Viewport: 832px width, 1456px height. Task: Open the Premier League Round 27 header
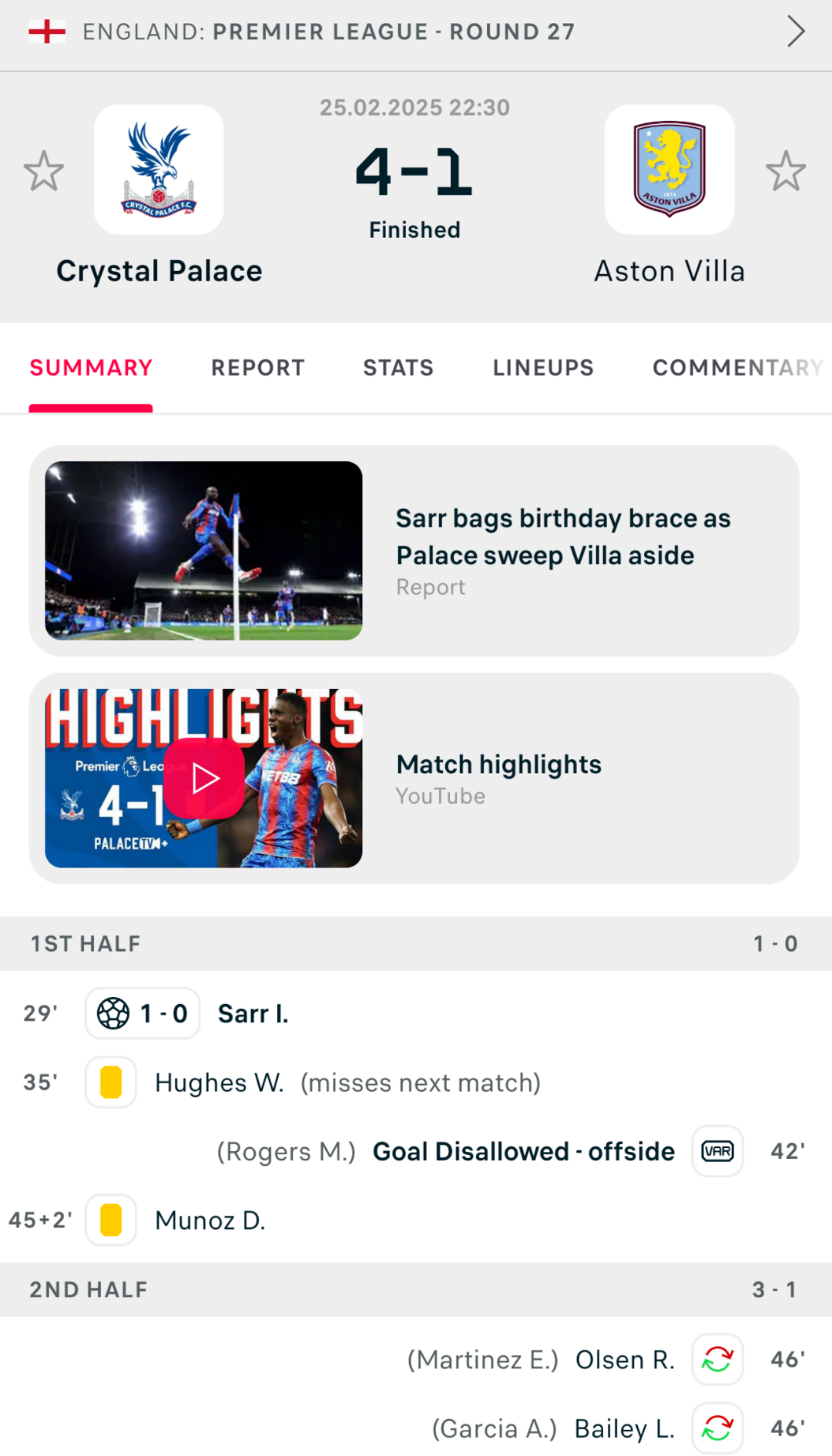tap(416, 32)
